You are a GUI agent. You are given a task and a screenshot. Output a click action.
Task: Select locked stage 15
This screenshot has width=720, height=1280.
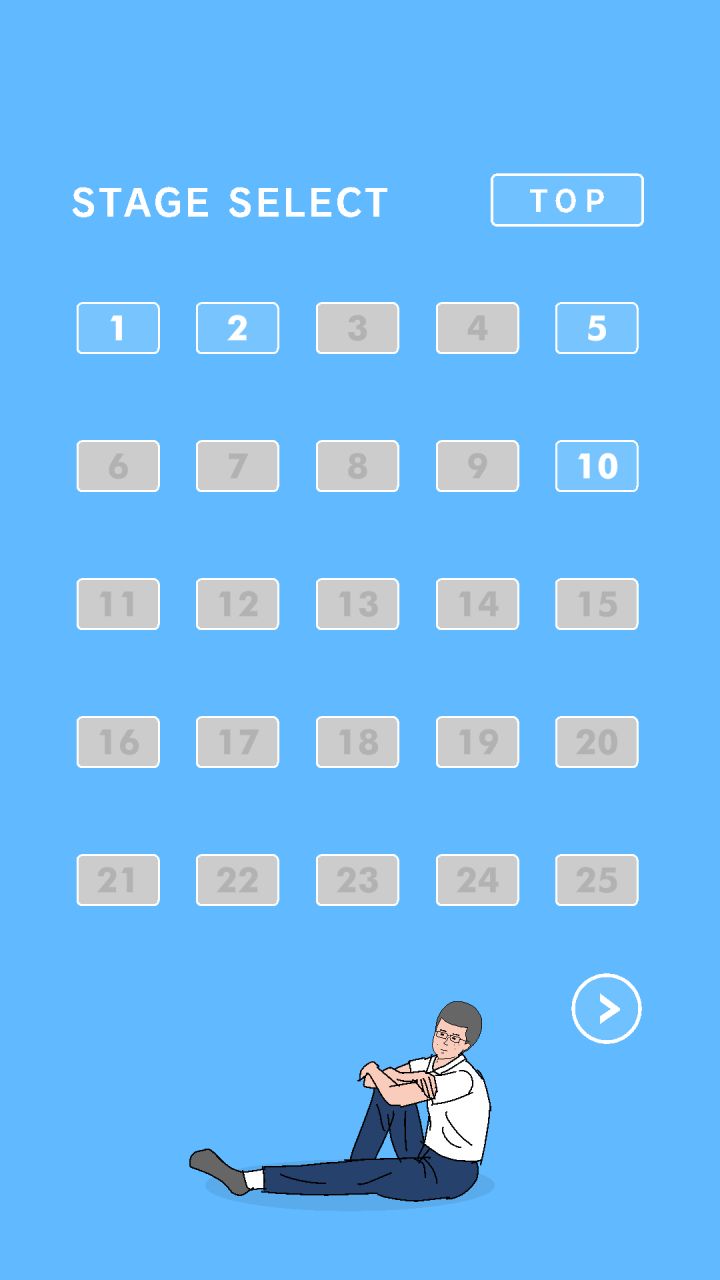click(x=596, y=604)
